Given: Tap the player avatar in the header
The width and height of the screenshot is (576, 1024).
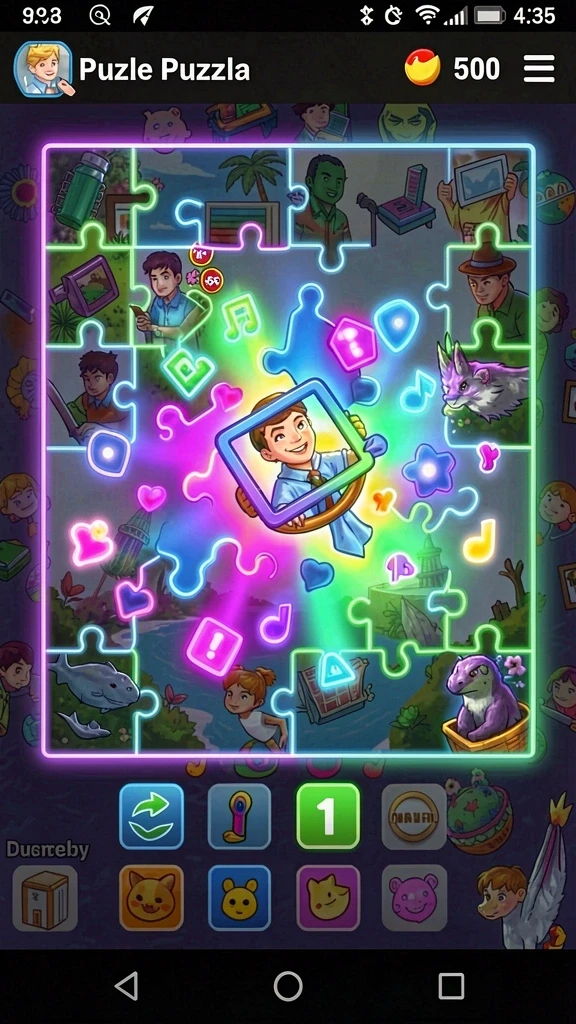Looking at the screenshot, I should pyautogui.click(x=43, y=69).
